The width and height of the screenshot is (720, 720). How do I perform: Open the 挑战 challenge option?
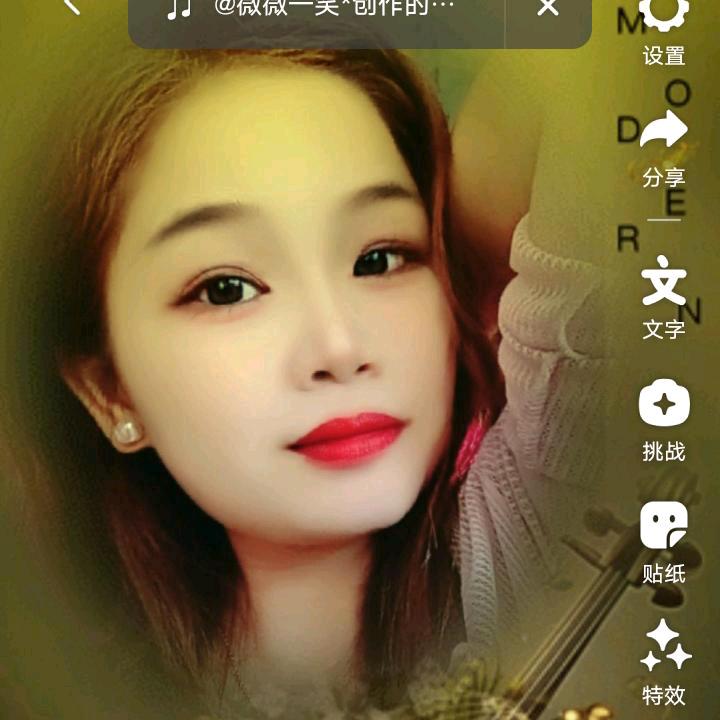tap(664, 420)
